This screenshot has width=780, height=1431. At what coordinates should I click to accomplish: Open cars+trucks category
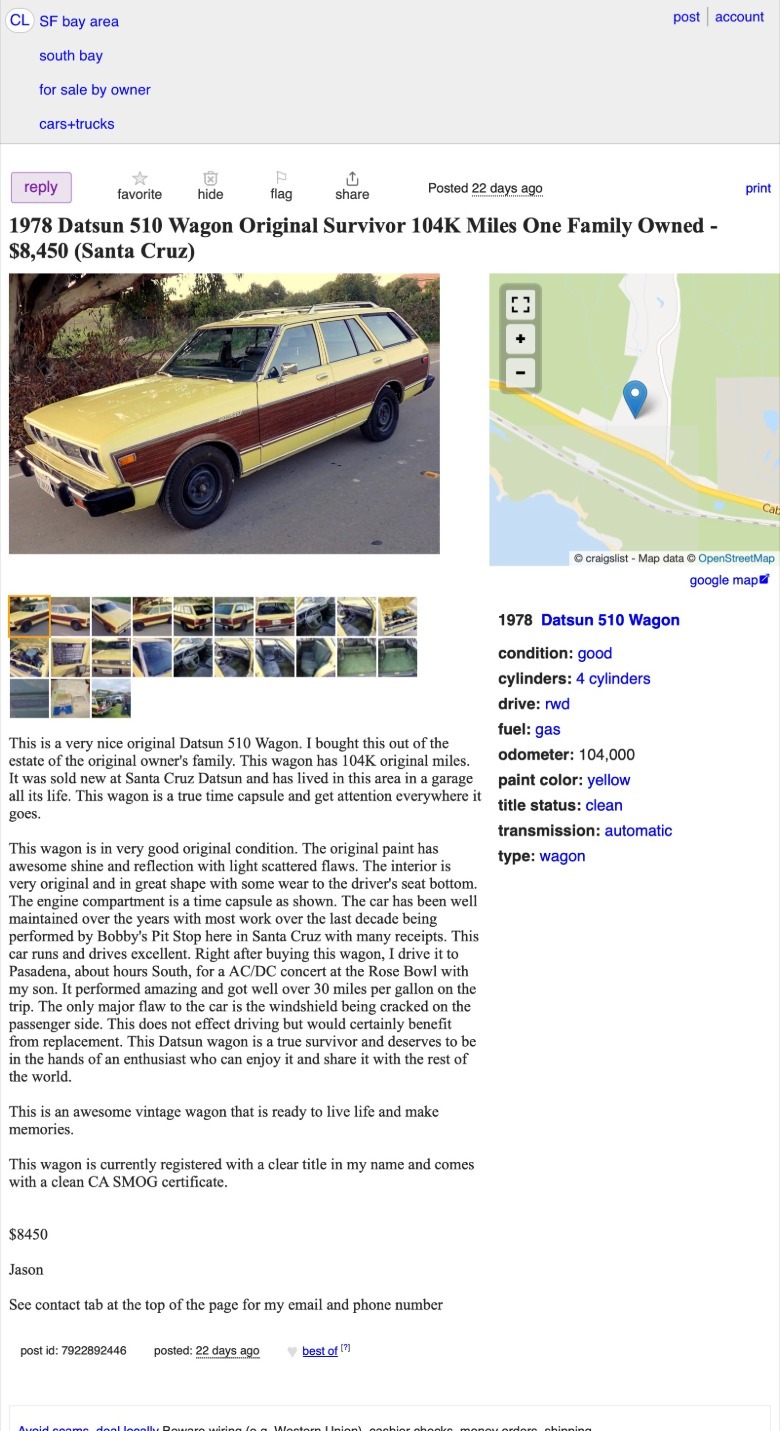coord(77,124)
